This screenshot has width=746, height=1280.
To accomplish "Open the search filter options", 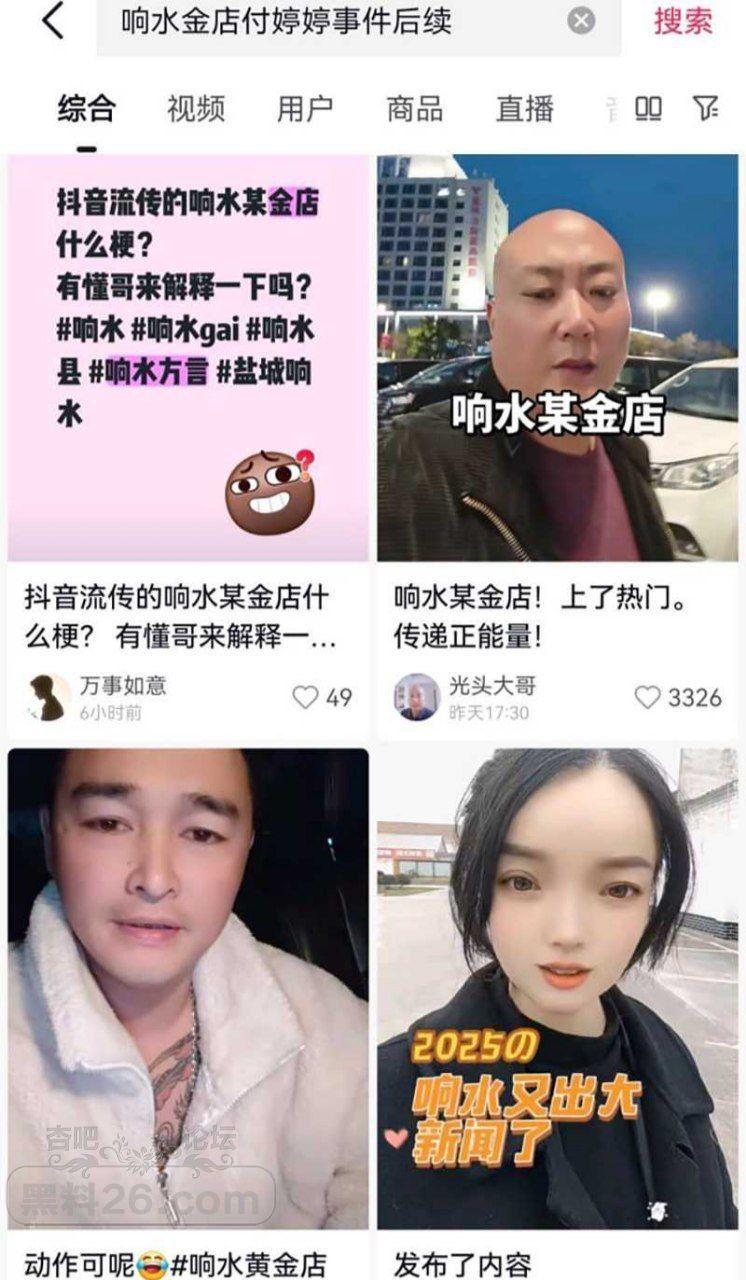I will [x=705, y=108].
